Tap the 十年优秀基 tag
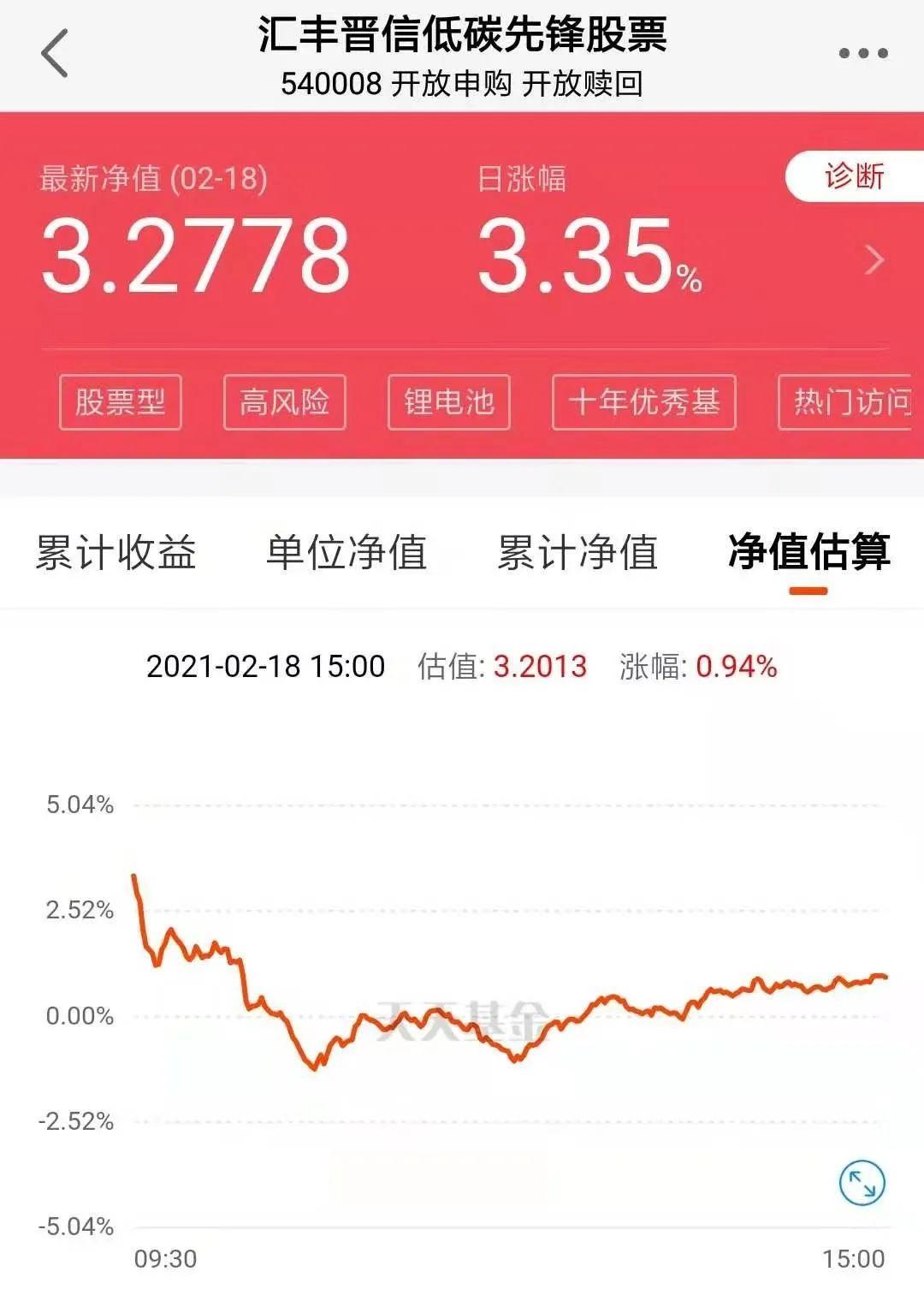The width and height of the screenshot is (924, 1295). pyautogui.click(x=643, y=401)
